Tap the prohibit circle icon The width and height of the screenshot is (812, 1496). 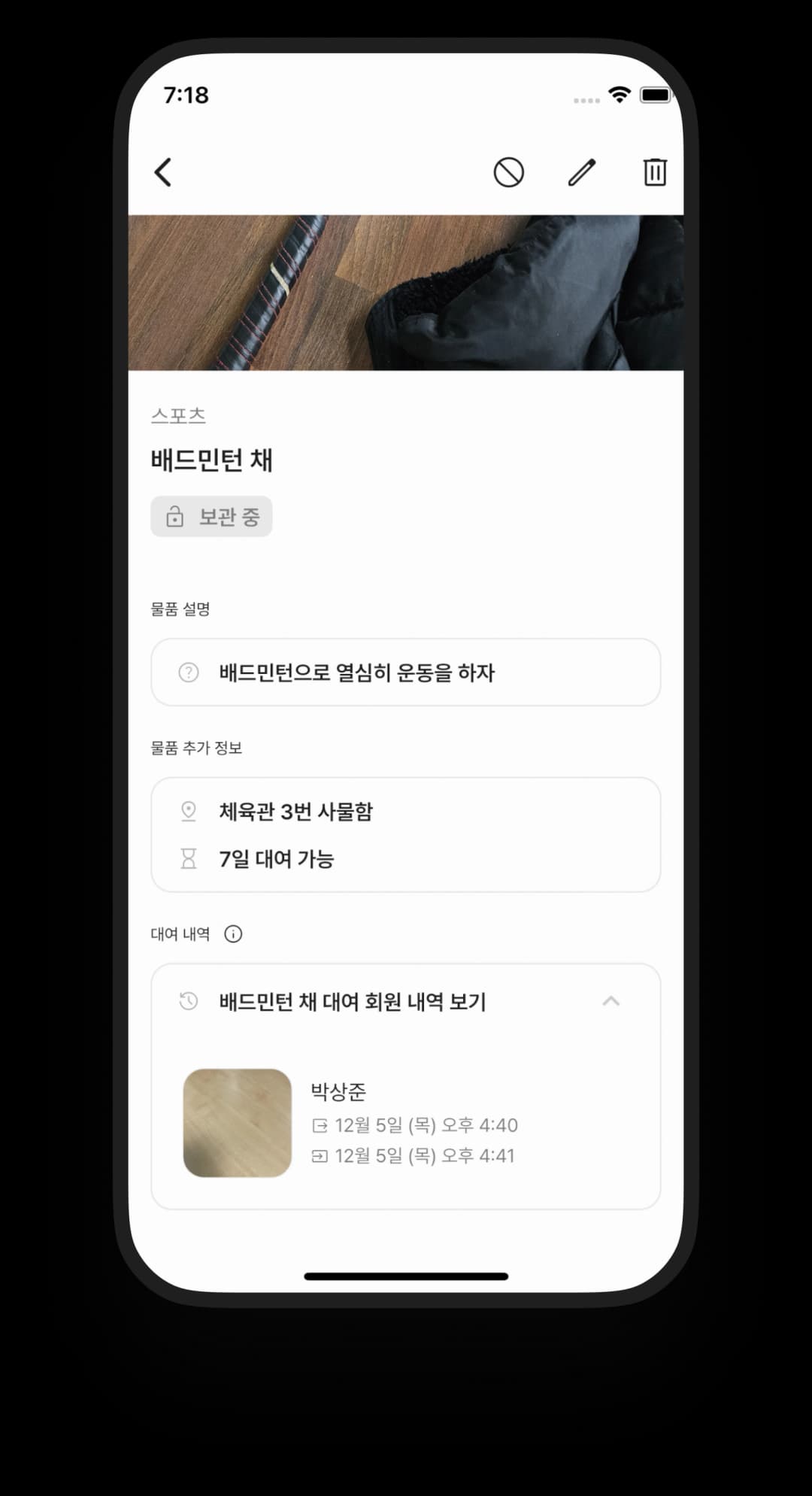508,172
